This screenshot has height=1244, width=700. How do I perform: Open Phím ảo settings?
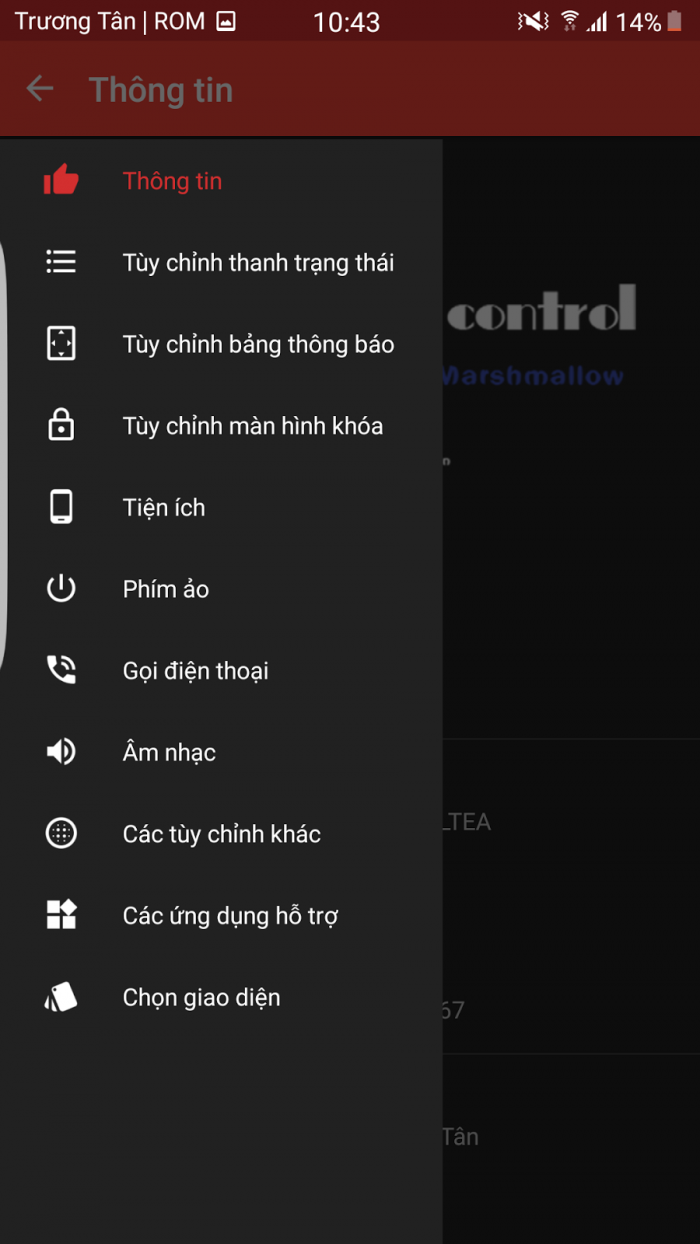point(165,590)
